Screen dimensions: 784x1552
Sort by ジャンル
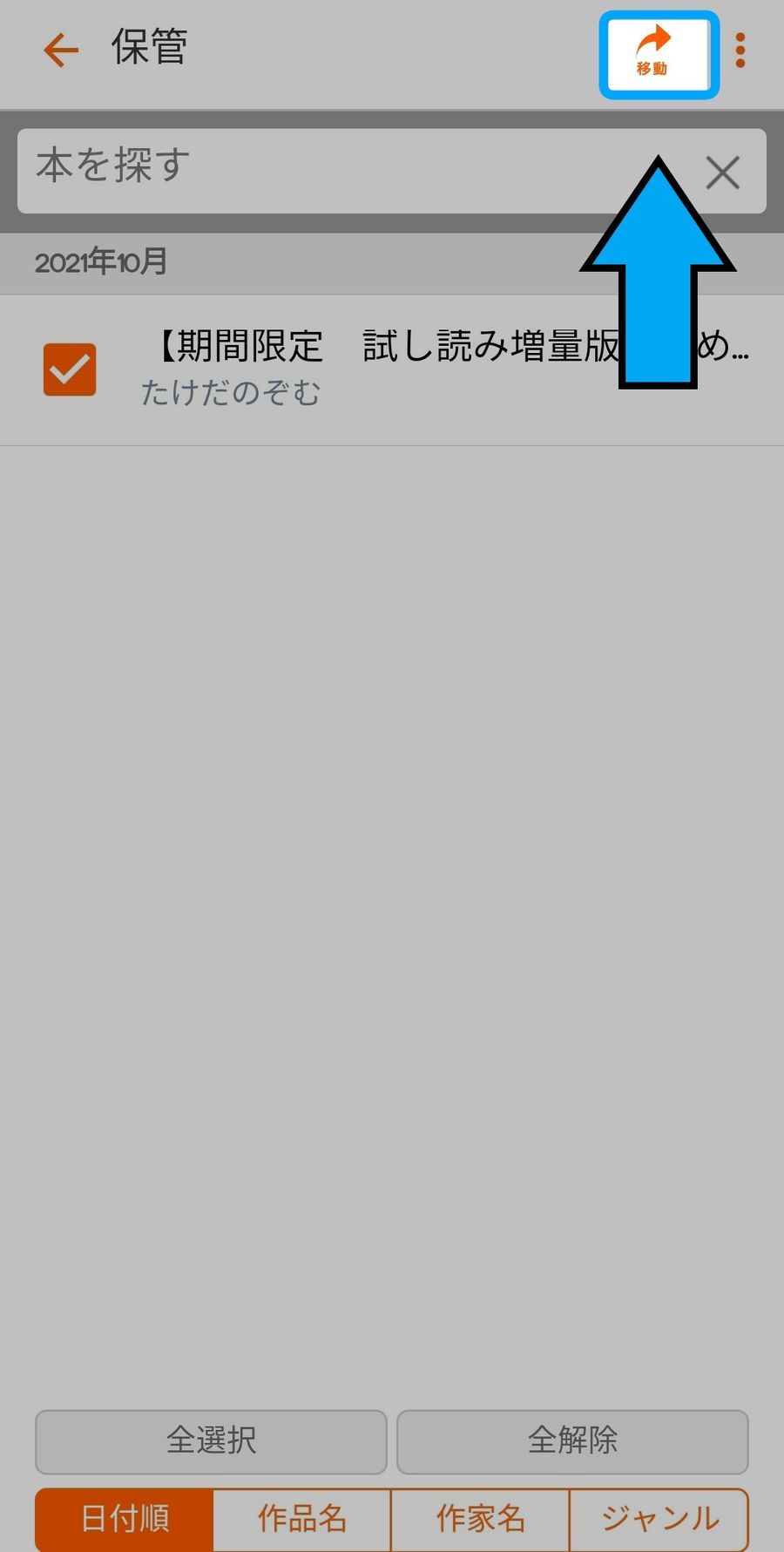(659, 1519)
